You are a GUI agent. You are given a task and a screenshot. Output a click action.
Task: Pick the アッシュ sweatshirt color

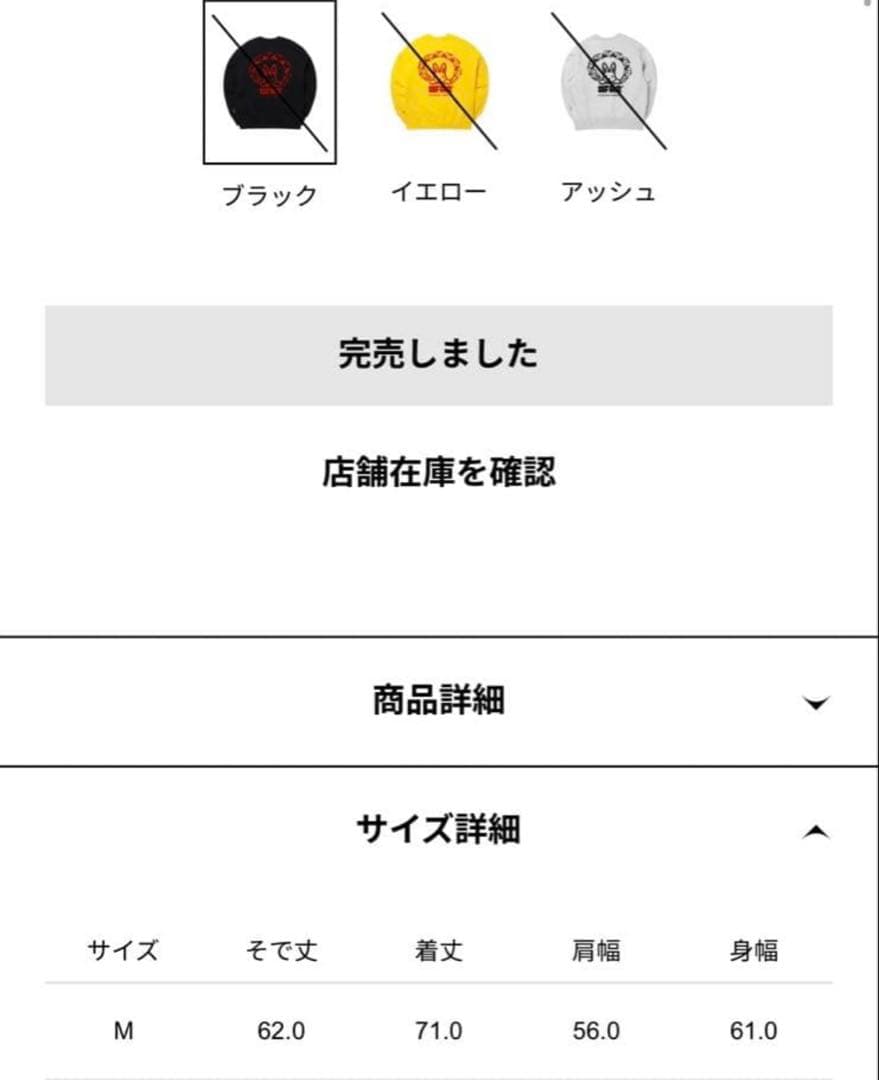[x=608, y=83]
